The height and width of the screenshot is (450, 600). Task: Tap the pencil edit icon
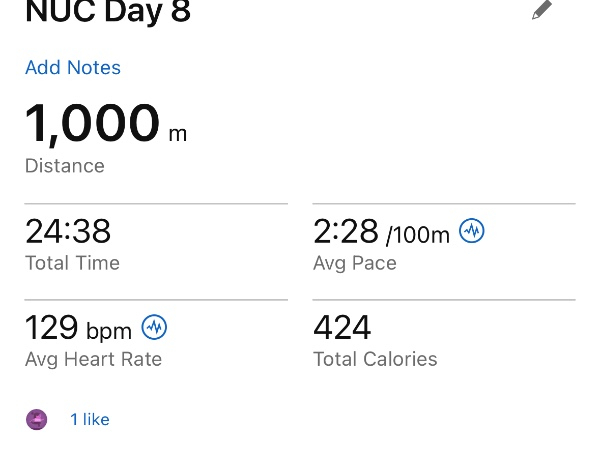coord(541,11)
